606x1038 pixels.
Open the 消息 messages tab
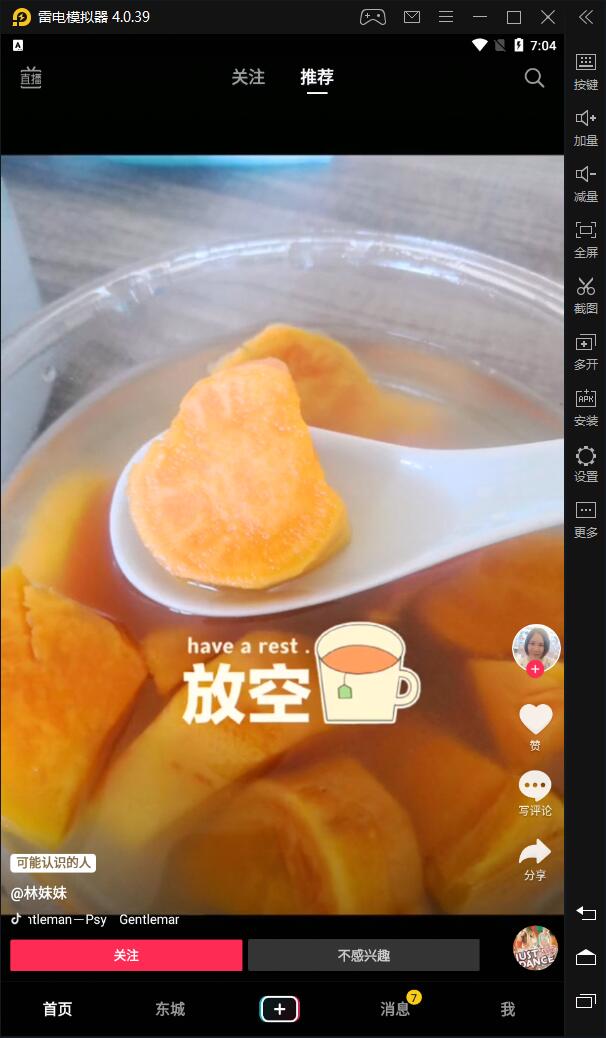point(395,1009)
